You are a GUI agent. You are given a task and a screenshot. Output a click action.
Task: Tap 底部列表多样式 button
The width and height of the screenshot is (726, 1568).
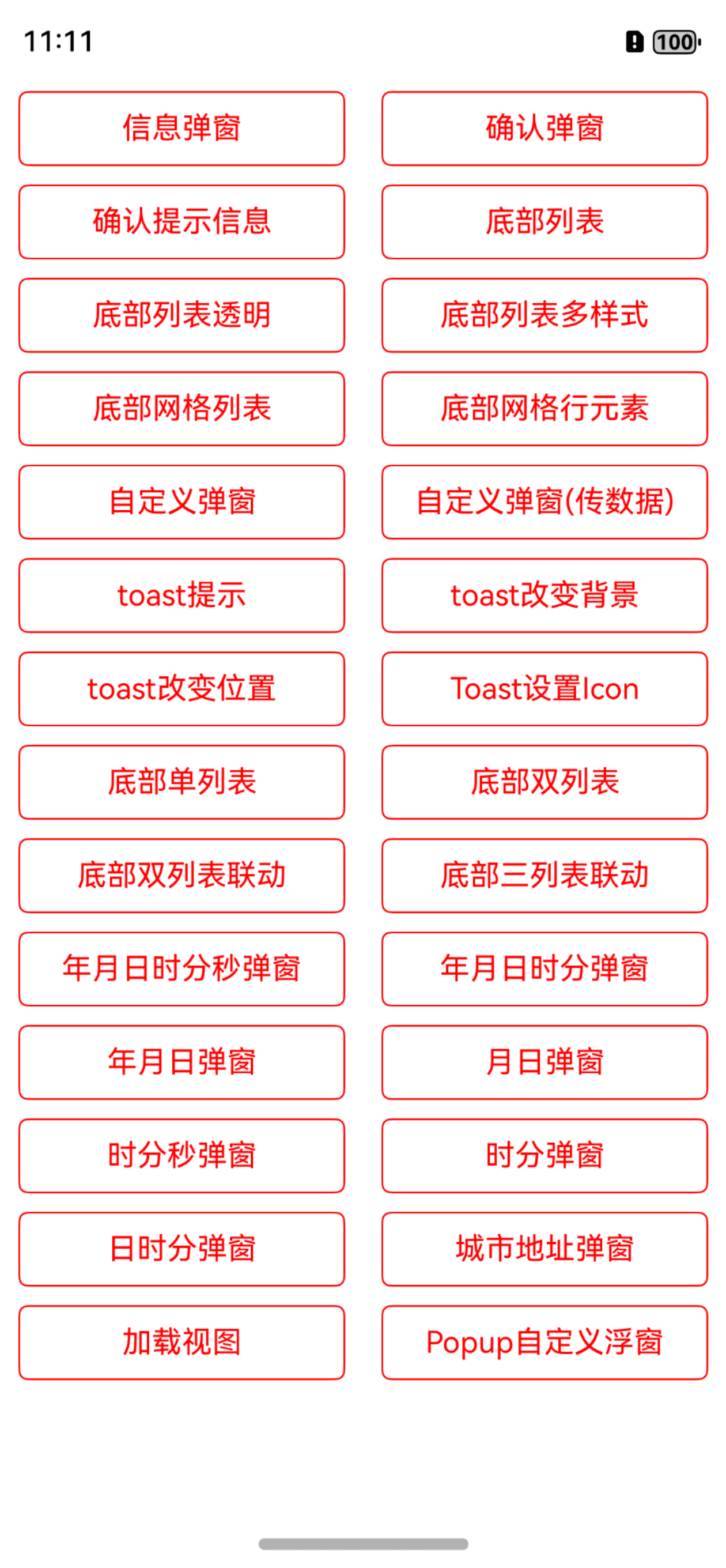tap(544, 315)
